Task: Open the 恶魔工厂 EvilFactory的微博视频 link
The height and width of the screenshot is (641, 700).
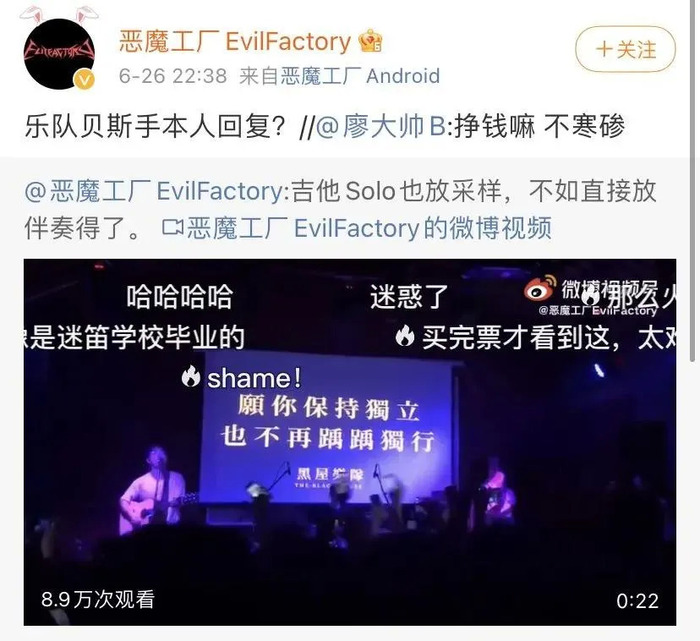Action: point(357,228)
